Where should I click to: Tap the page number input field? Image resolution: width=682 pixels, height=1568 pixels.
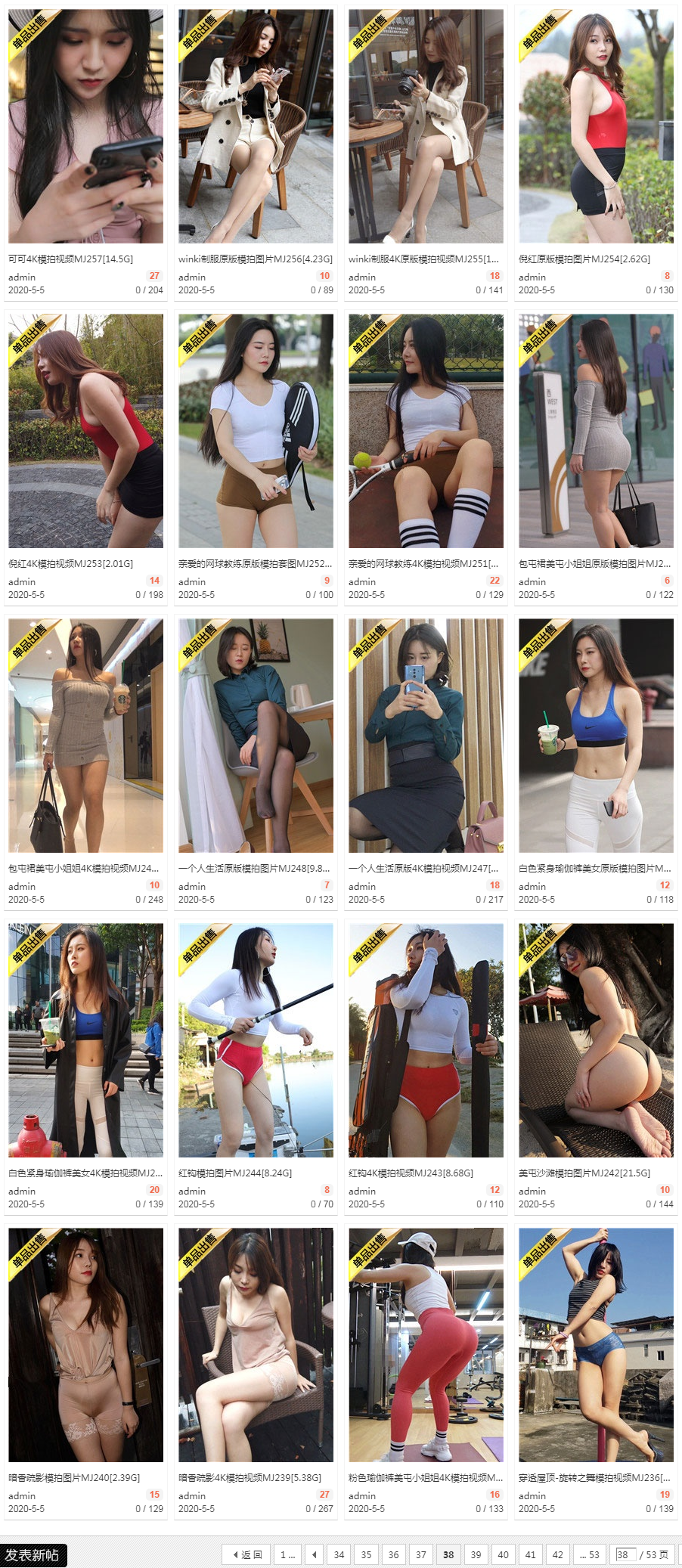click(x=625, y=1554)
